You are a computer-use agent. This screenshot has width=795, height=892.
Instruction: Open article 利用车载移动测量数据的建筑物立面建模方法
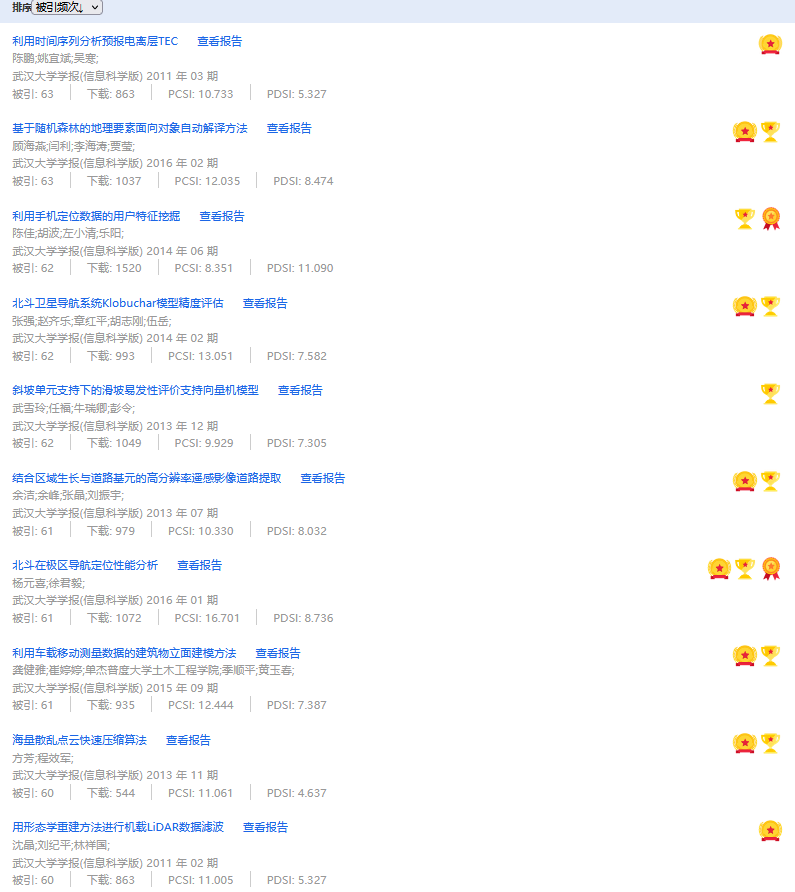(x=124, y=653)
